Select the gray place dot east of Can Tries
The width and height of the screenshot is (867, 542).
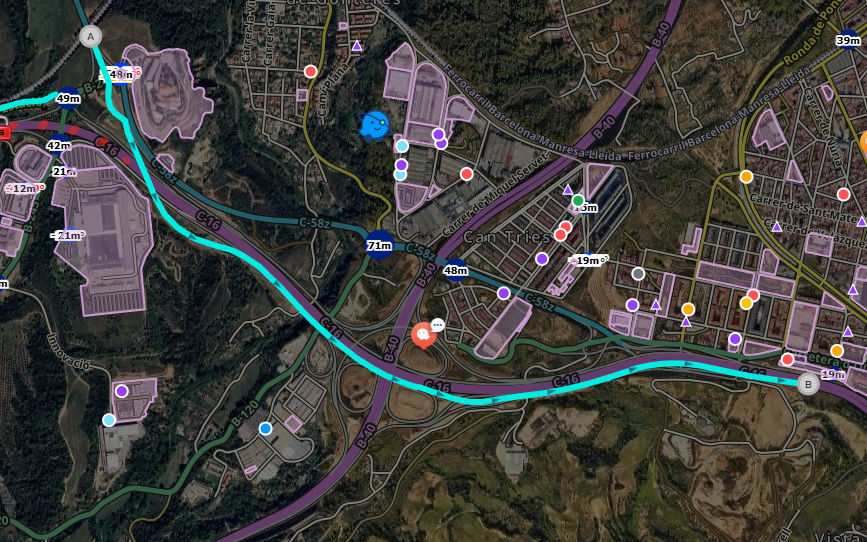point(638,273)
